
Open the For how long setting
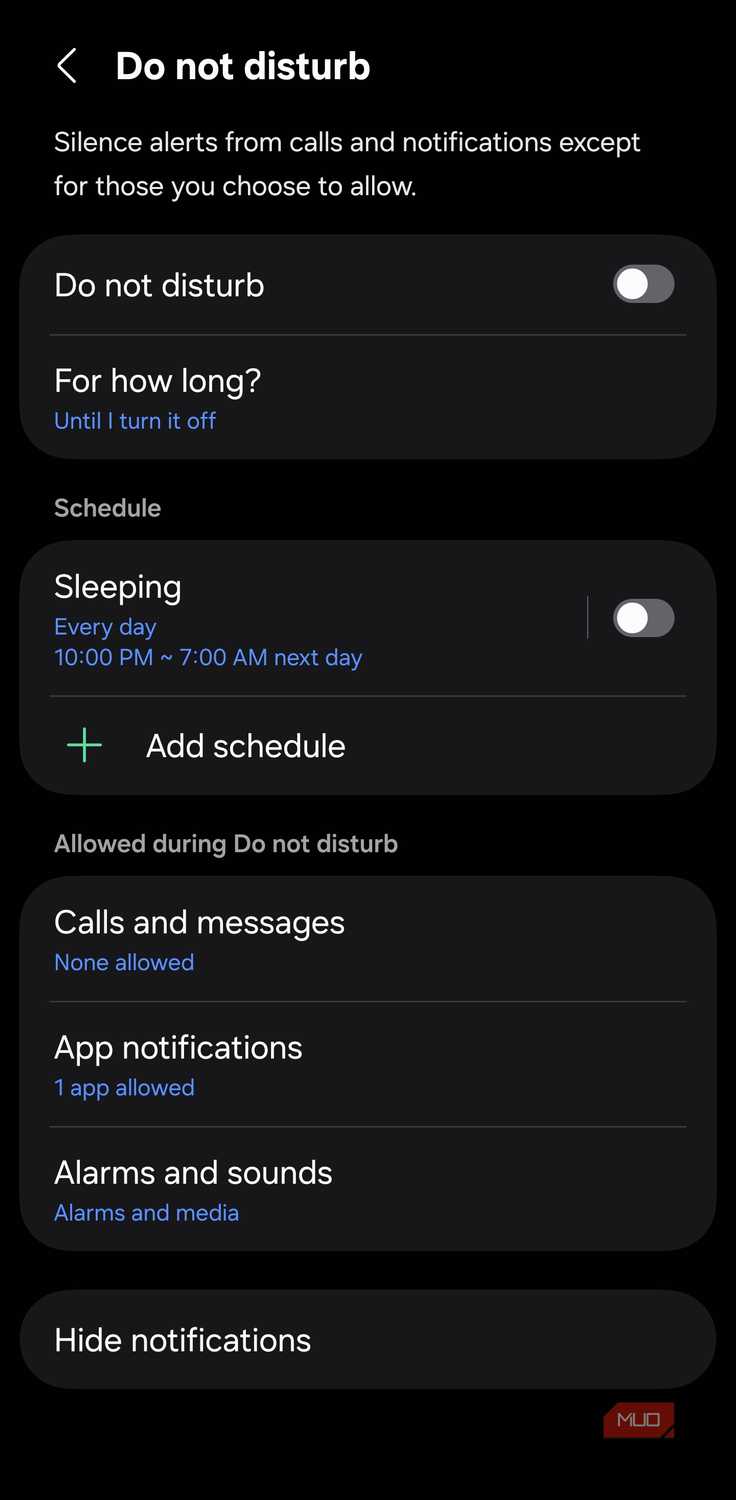pos(368,398)
